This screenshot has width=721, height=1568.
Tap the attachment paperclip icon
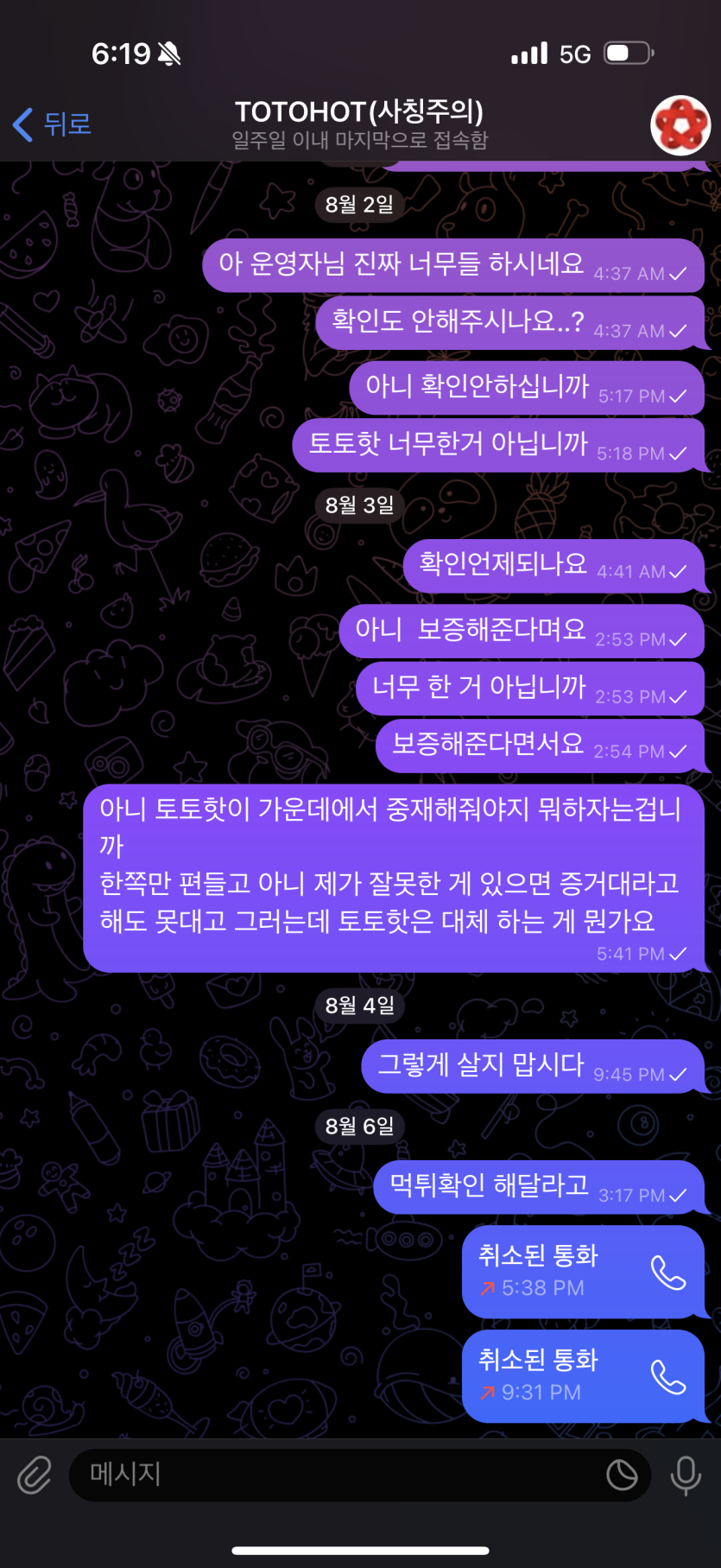point(35,1475)
